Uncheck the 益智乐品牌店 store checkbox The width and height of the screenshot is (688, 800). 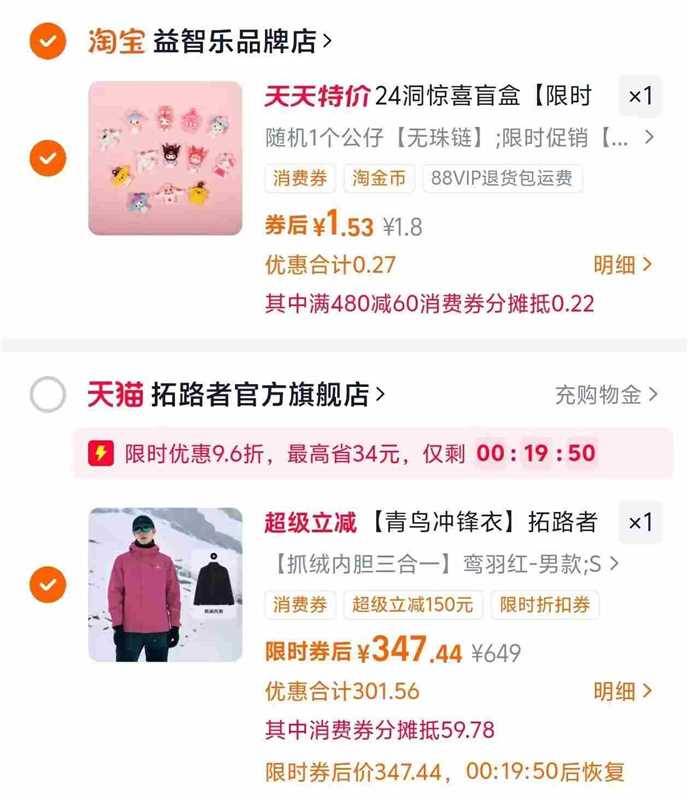point(48,41)
